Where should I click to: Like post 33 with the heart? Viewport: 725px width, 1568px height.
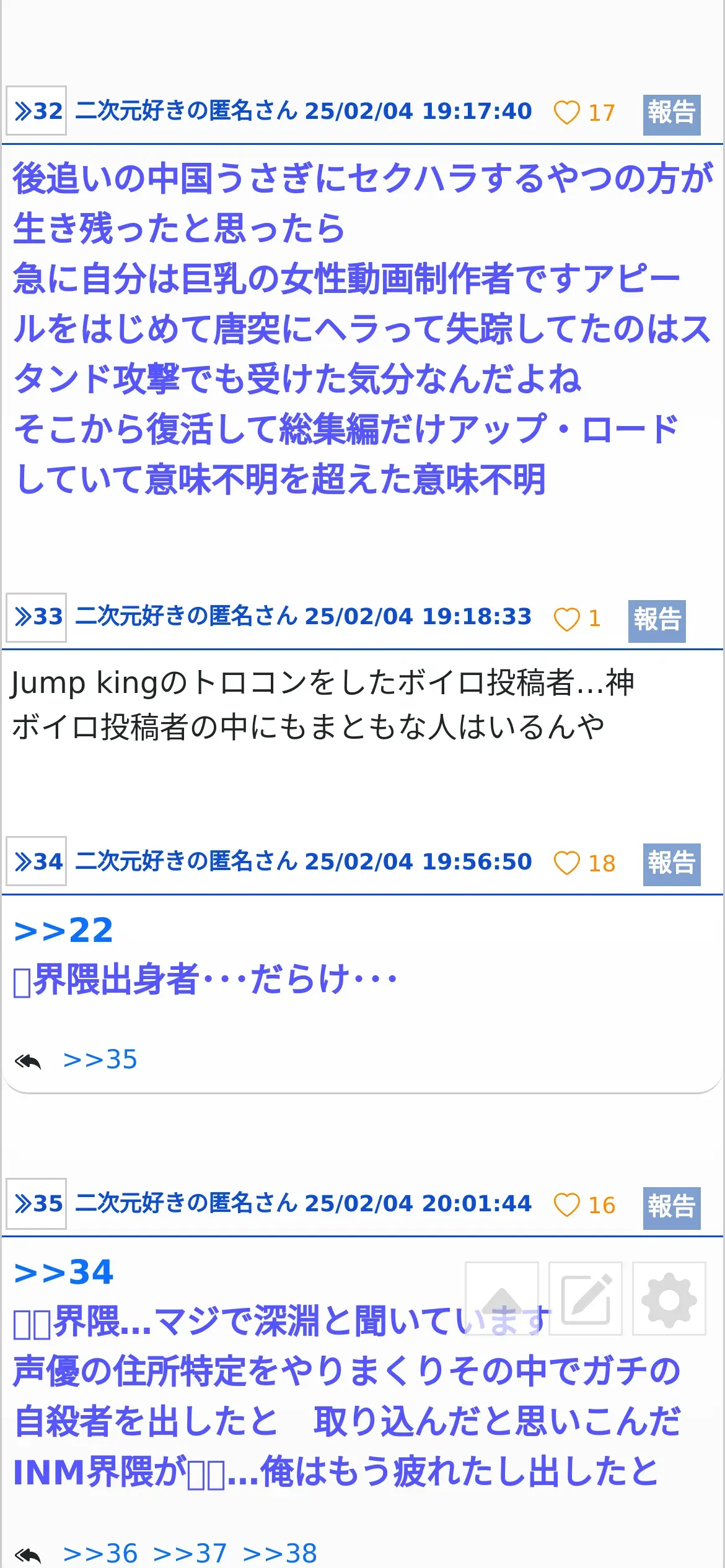[566, 619]
